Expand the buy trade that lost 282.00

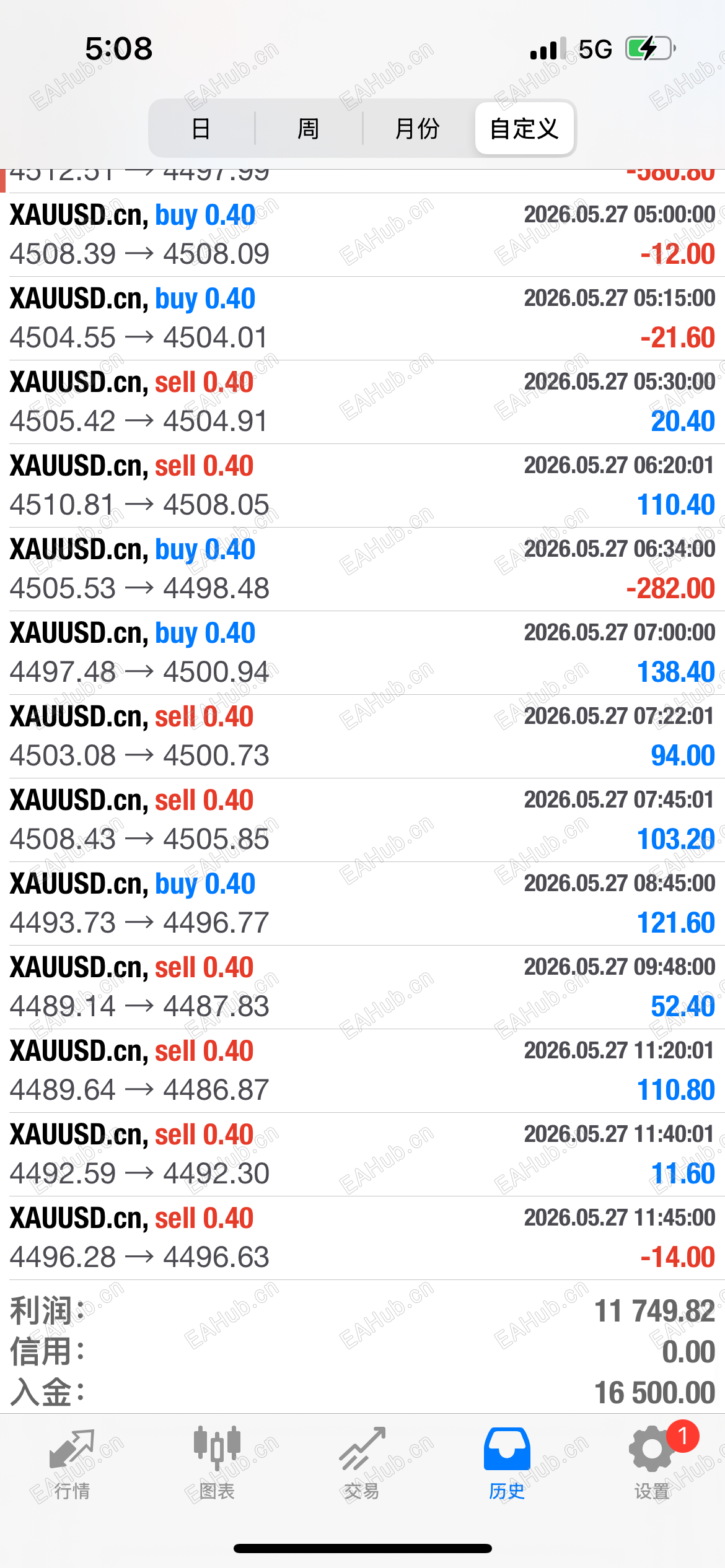tap(362, 569)
